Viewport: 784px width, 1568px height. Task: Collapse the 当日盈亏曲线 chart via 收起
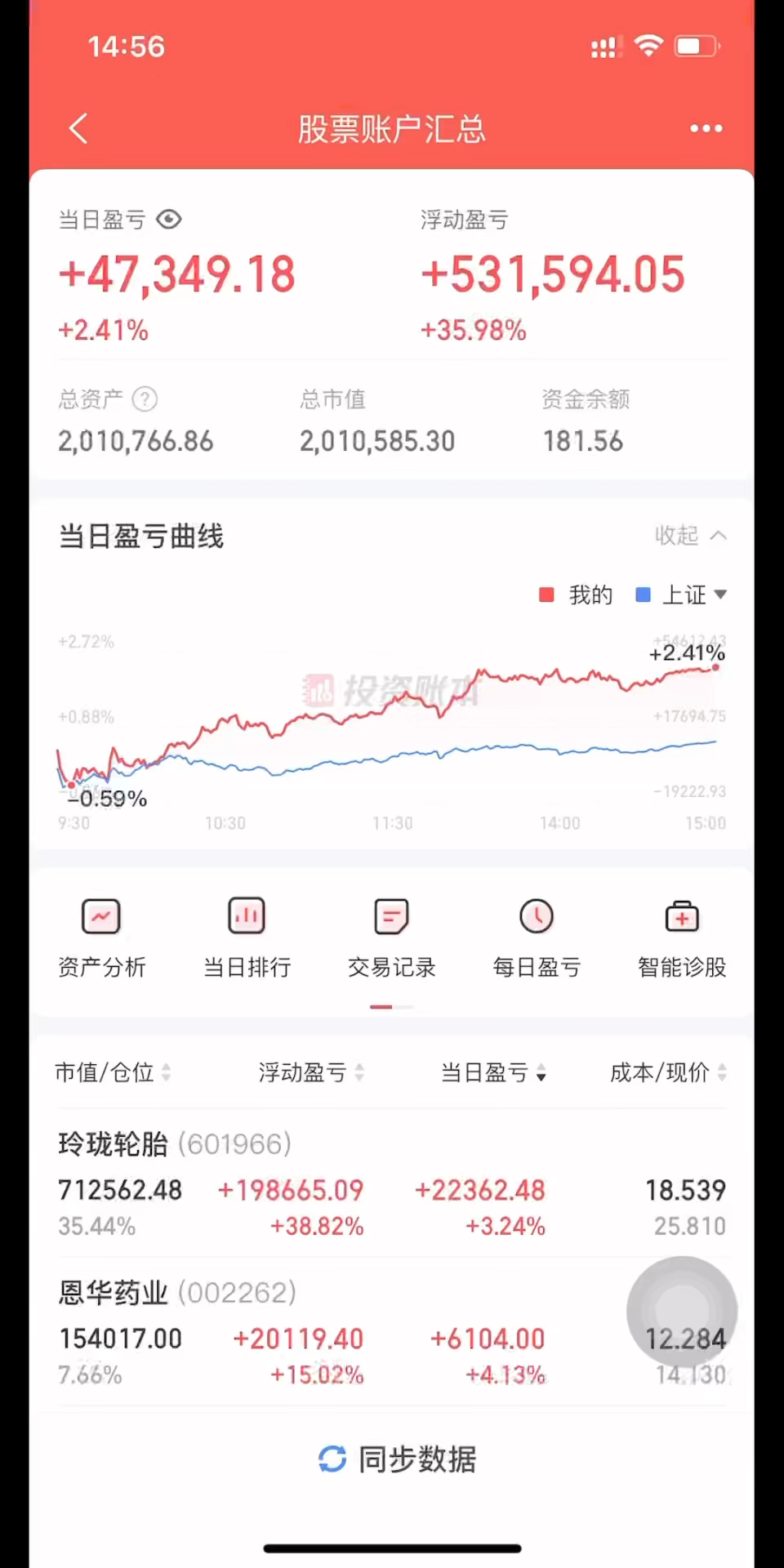pyautogui.click(x=689, y=536)
